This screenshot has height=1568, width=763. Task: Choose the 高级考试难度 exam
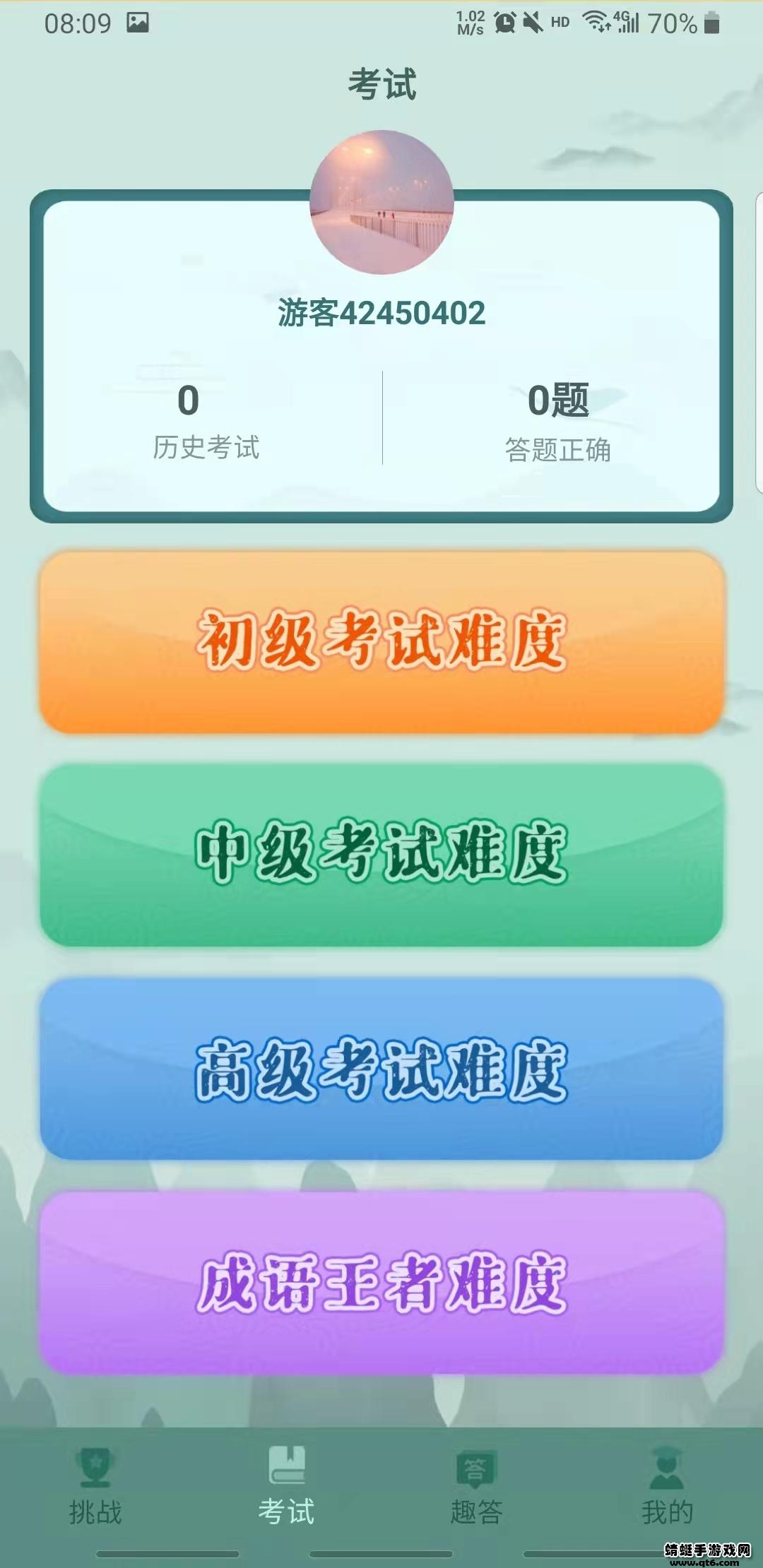(381, 1069)
